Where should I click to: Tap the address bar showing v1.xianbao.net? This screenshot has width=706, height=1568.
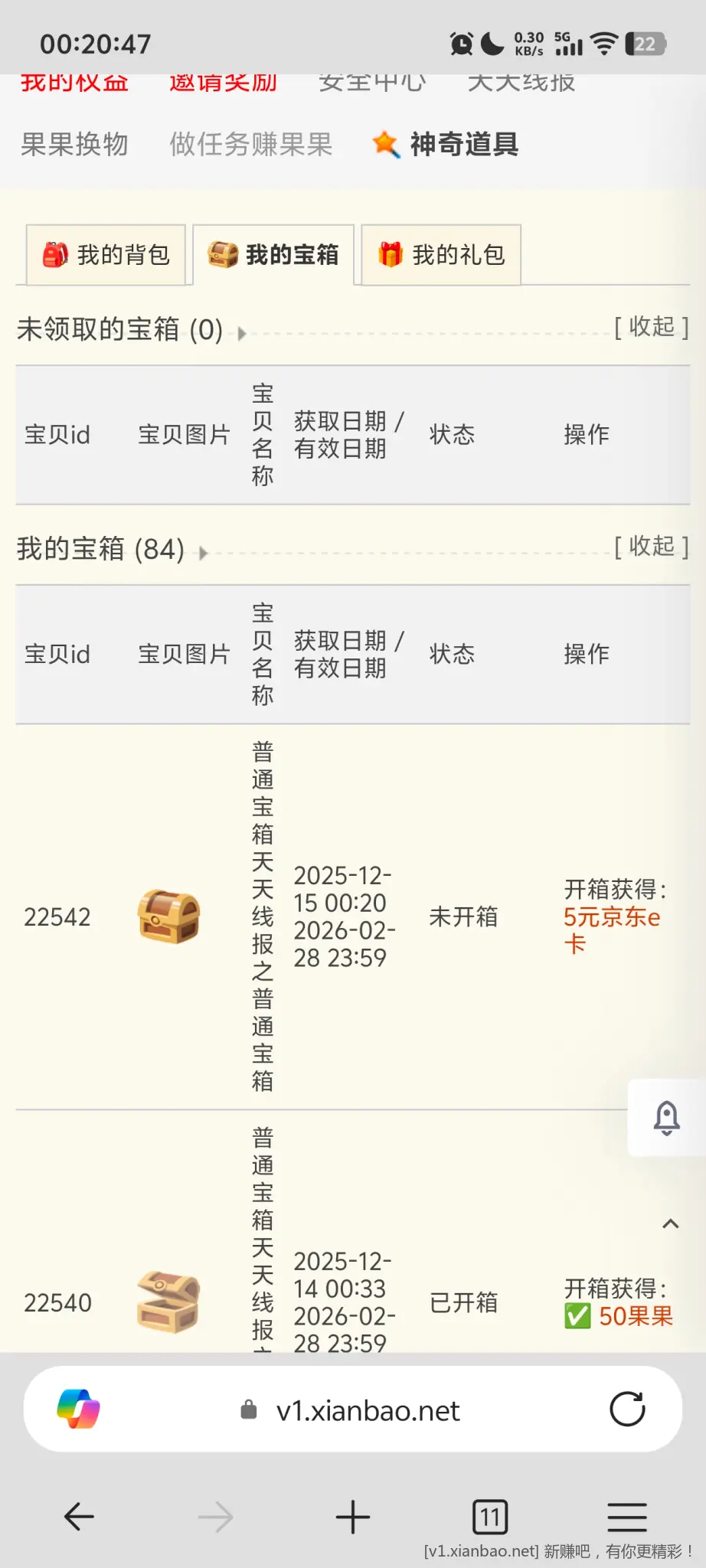tap(368, 1410)
